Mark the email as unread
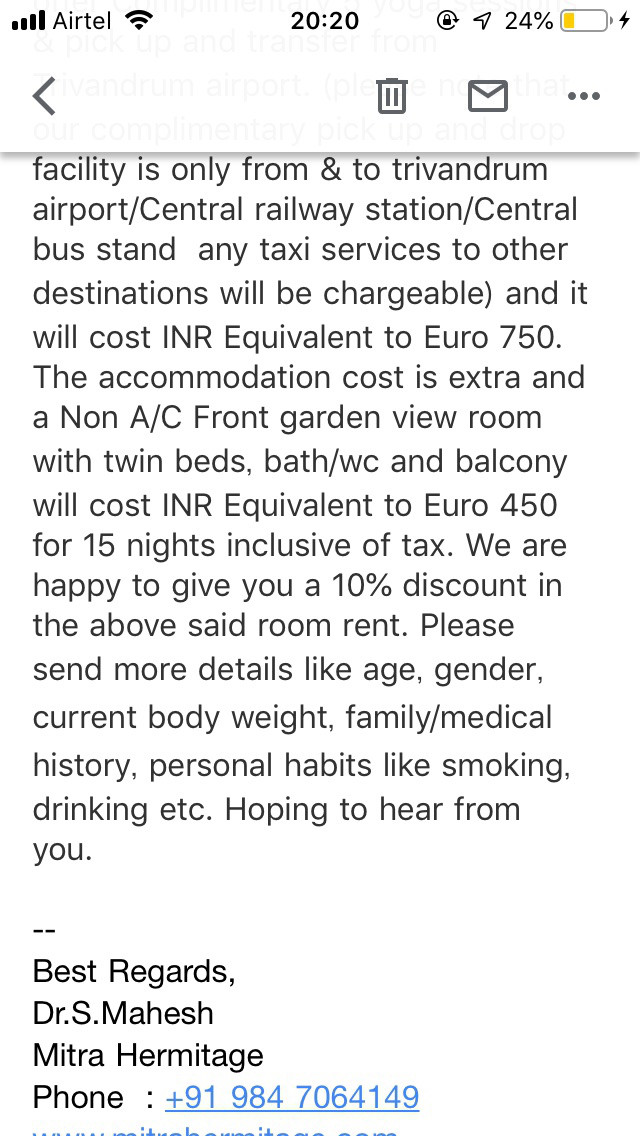The width and height of the screenshot is (640, 1136). (487, 96)
